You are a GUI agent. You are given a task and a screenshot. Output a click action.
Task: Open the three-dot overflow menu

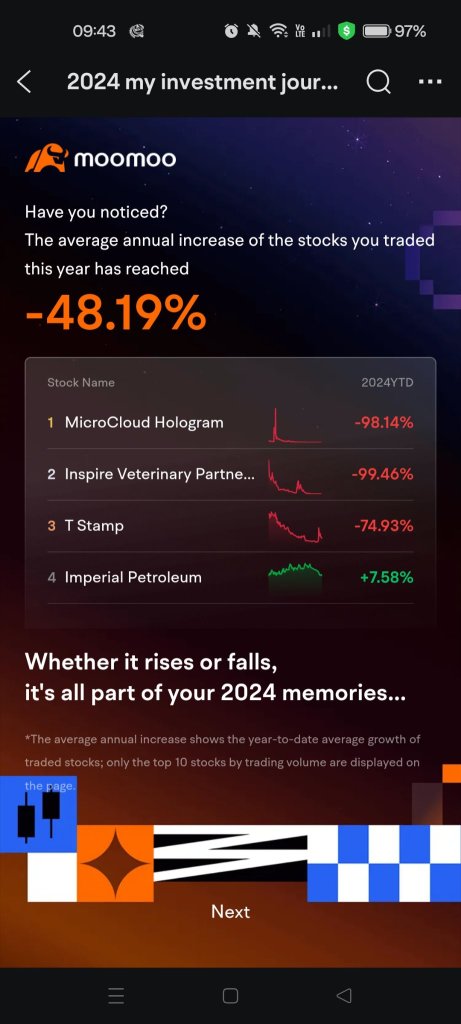tap(430, 82)
